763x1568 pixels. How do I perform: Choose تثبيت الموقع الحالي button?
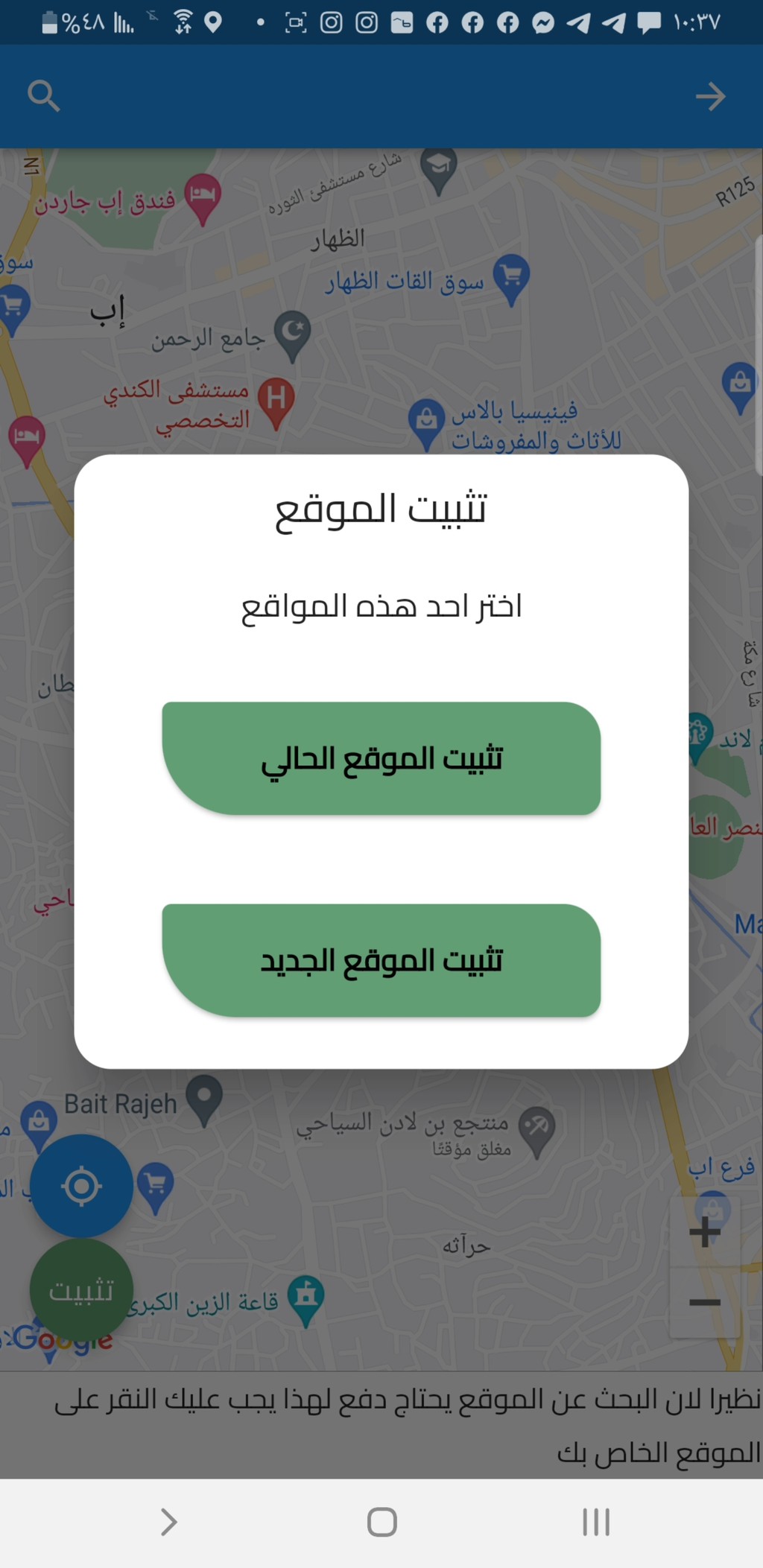coord(381,758)
